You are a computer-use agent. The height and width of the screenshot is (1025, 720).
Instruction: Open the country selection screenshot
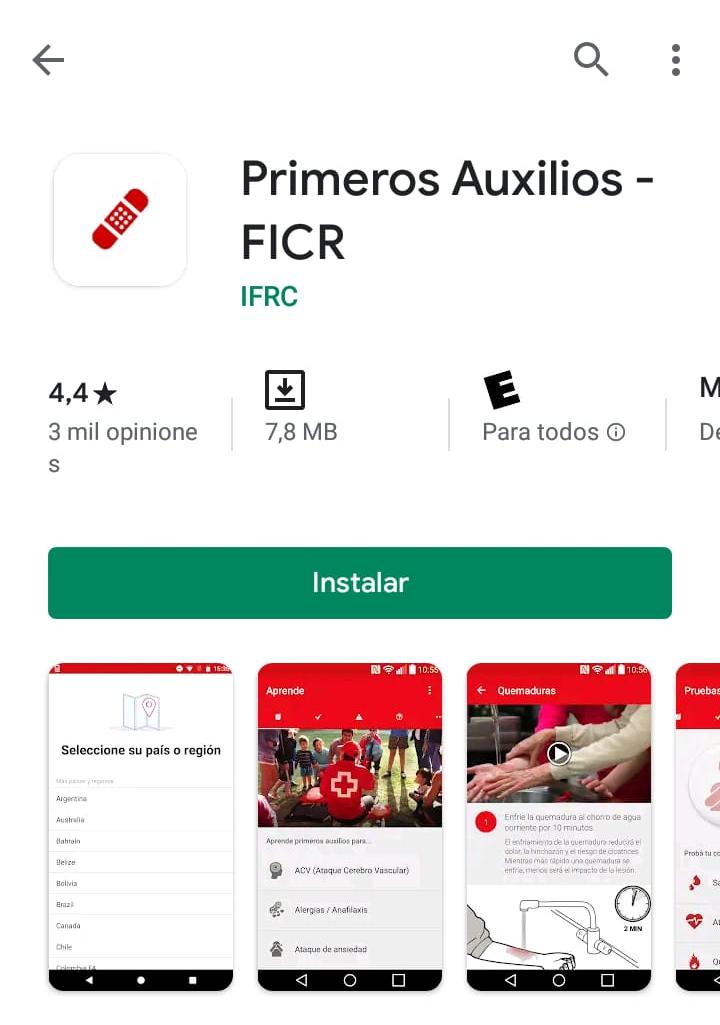[x=140, y=826]
